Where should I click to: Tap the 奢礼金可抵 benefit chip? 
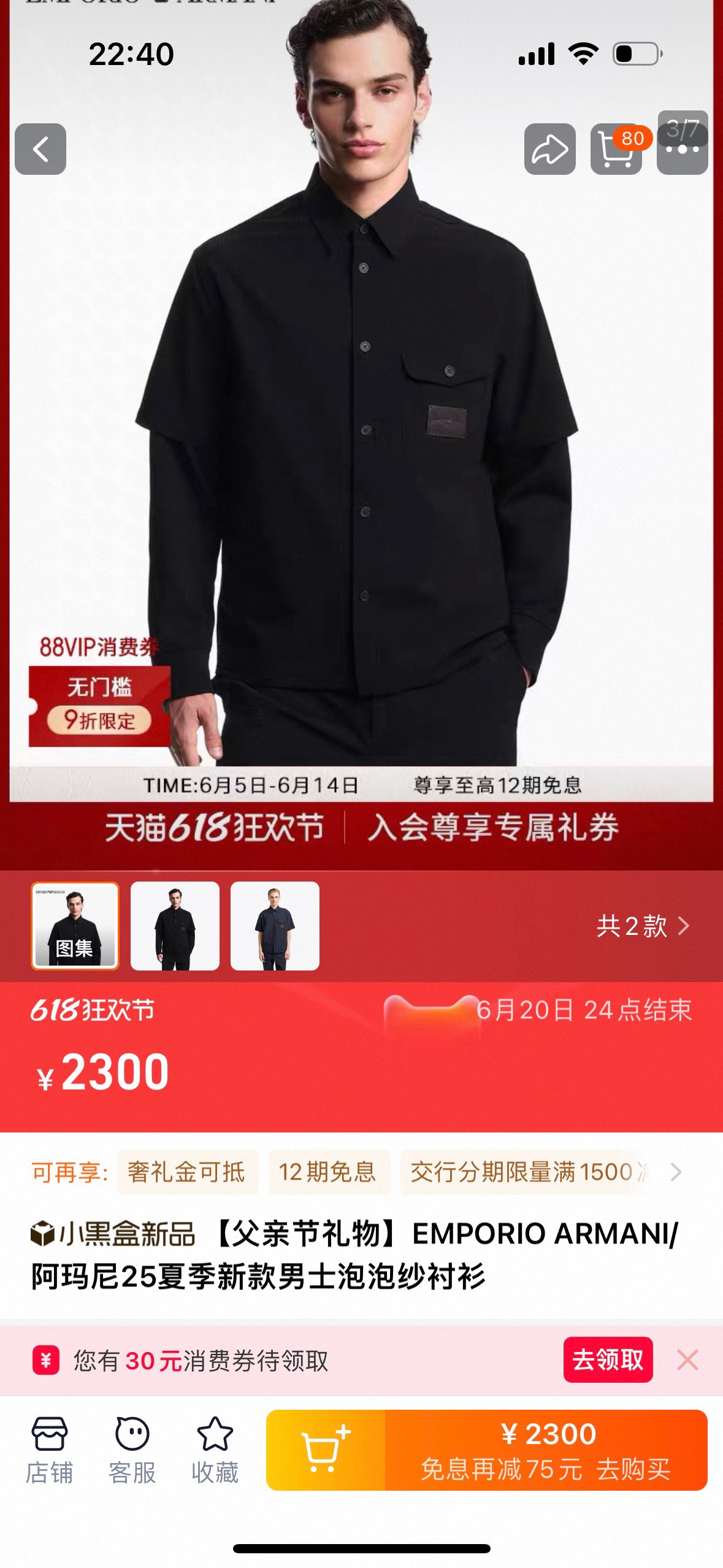tap(187, 1172)
